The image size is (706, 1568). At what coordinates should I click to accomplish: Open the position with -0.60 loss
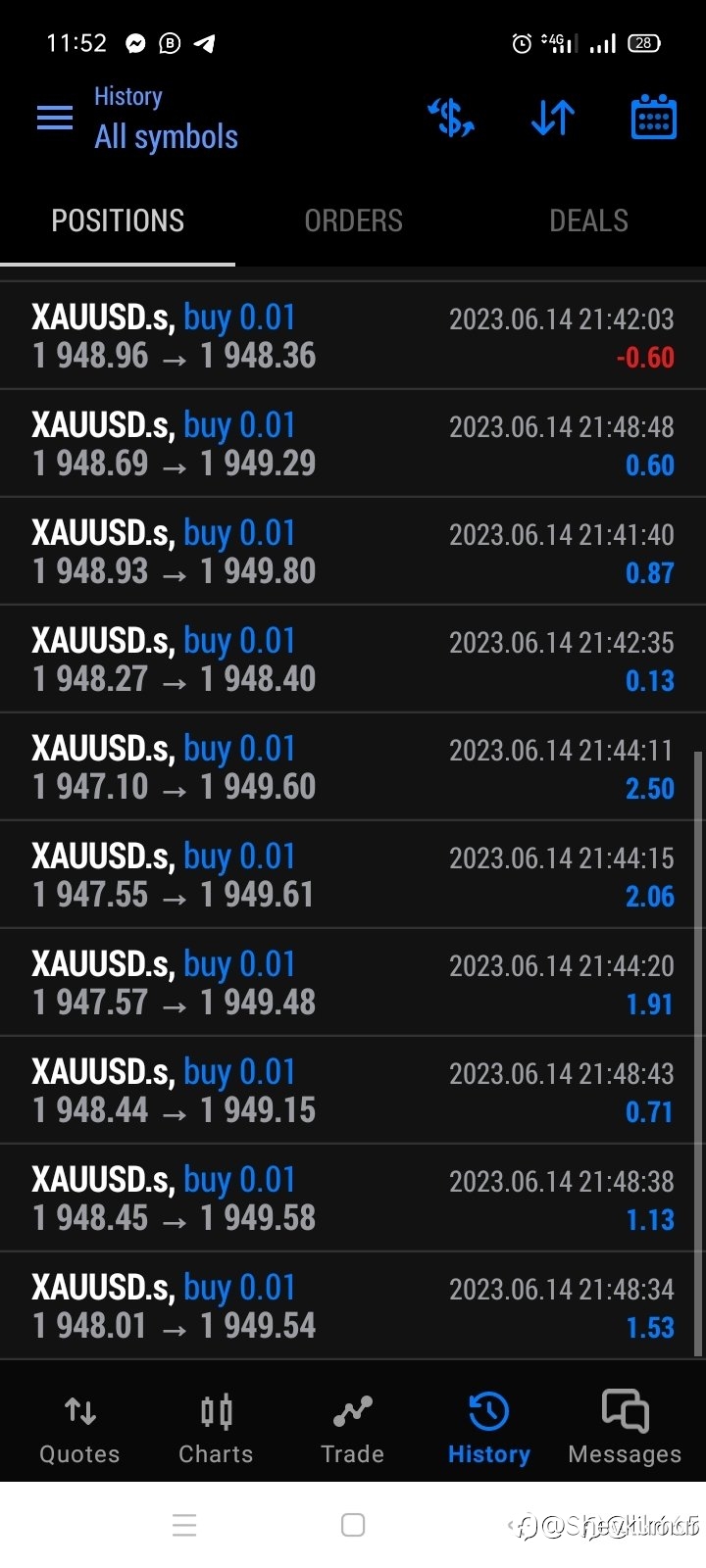[353, 336]
